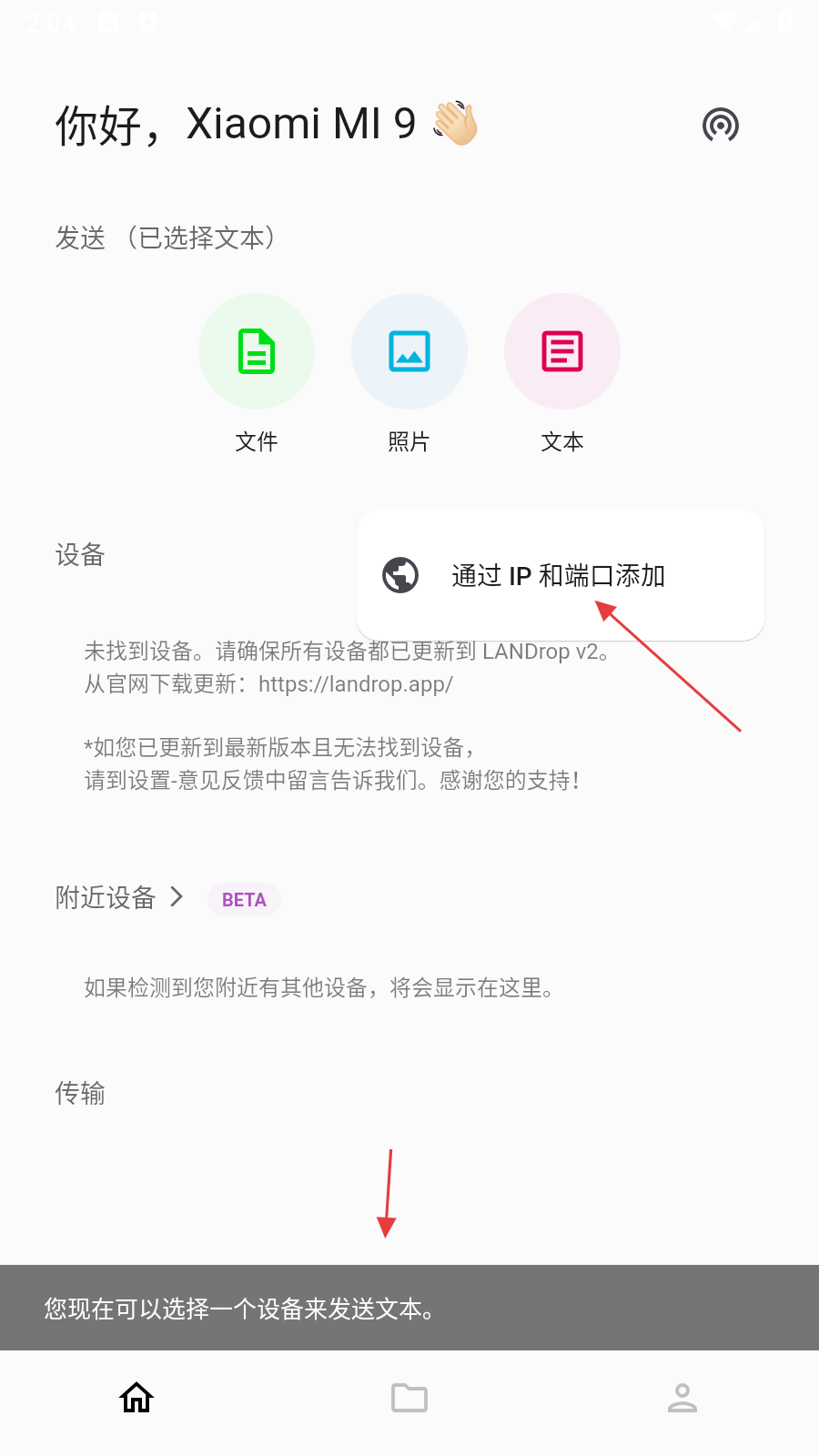Select 照片 to send photos
819x1456 pixels.
tap(409, 352)
